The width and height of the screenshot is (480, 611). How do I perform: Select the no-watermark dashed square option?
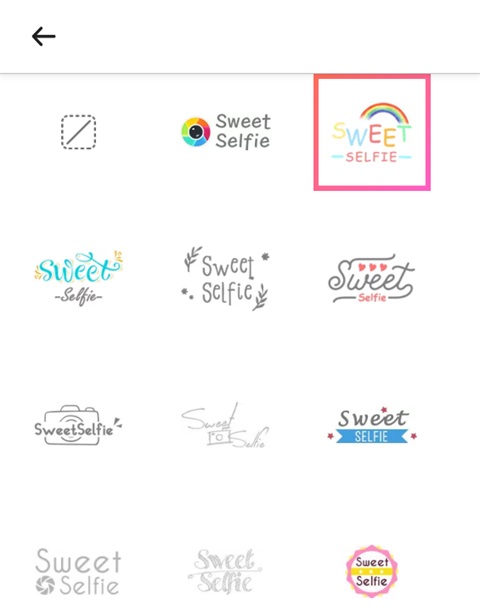point(78,132)
